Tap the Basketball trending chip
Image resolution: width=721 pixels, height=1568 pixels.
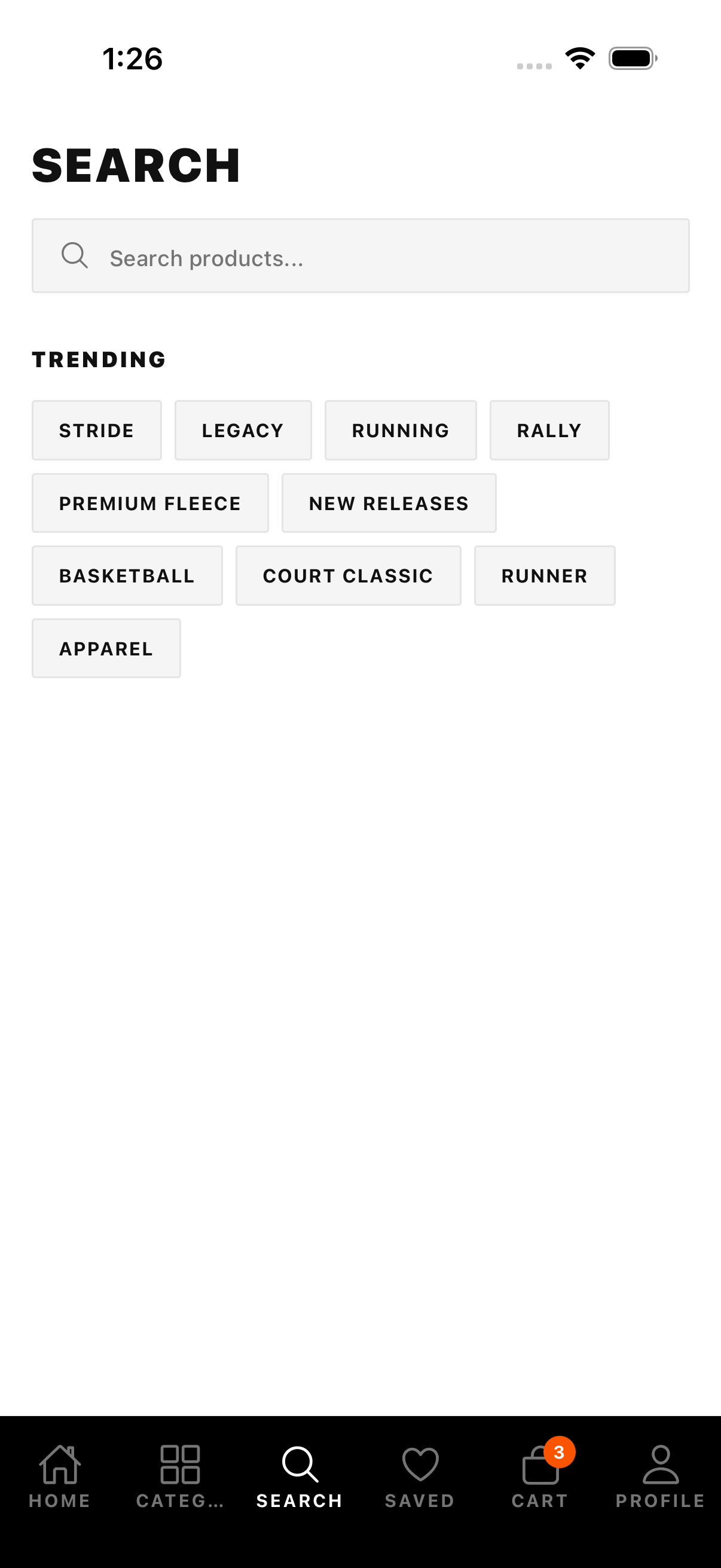pos(127,576)
